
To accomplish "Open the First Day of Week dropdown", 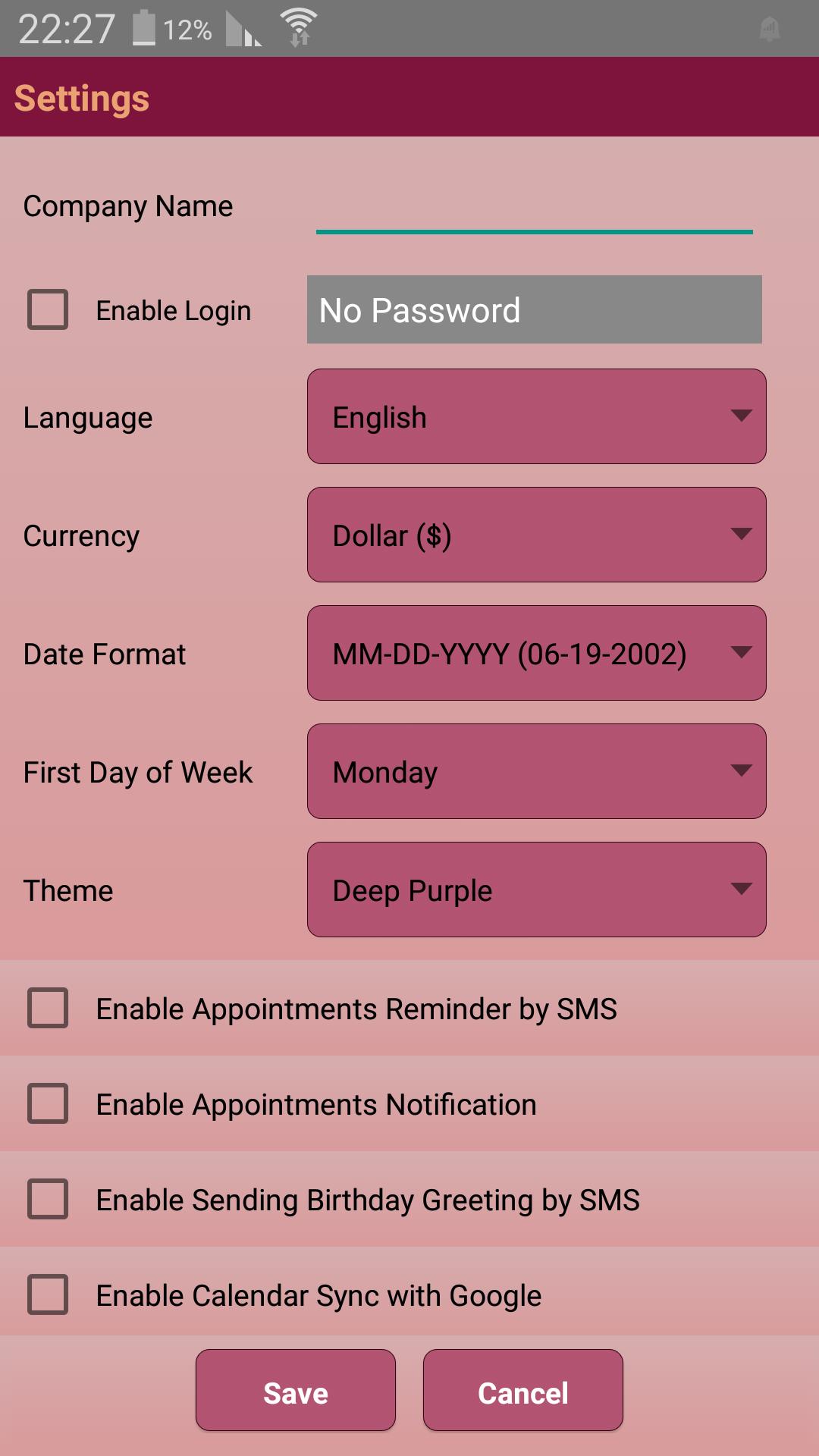I will [536, 771].
